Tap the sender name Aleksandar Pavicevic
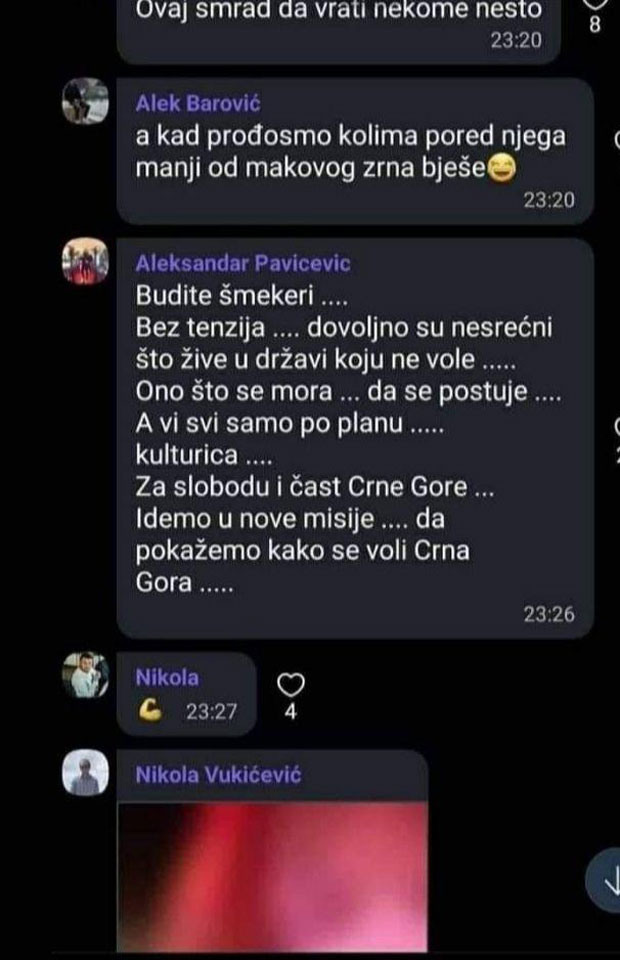Viewport: 620px width, 960px height. pyautogui.click(x=242, y=264)
